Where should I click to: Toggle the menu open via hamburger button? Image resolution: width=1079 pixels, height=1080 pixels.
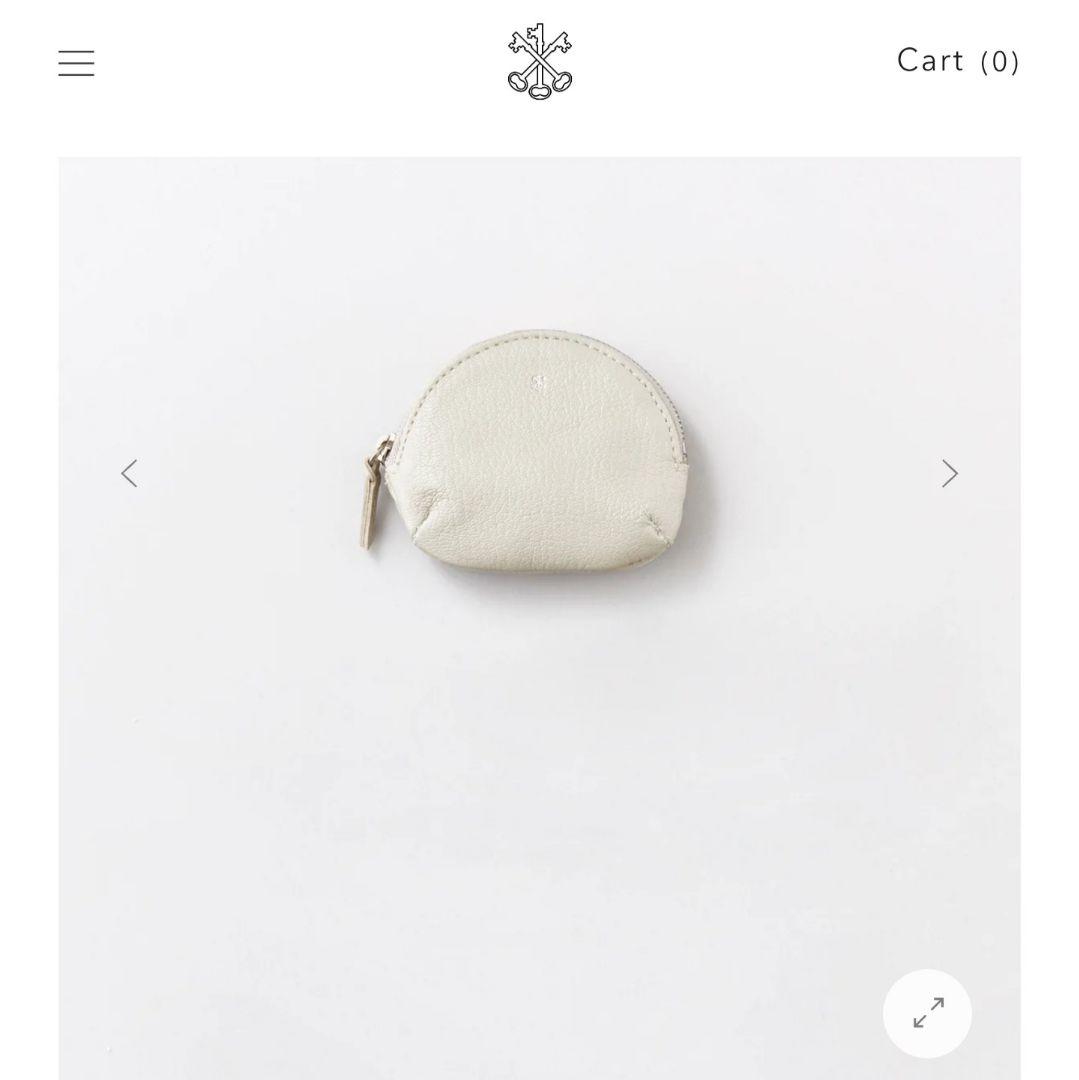76,63
